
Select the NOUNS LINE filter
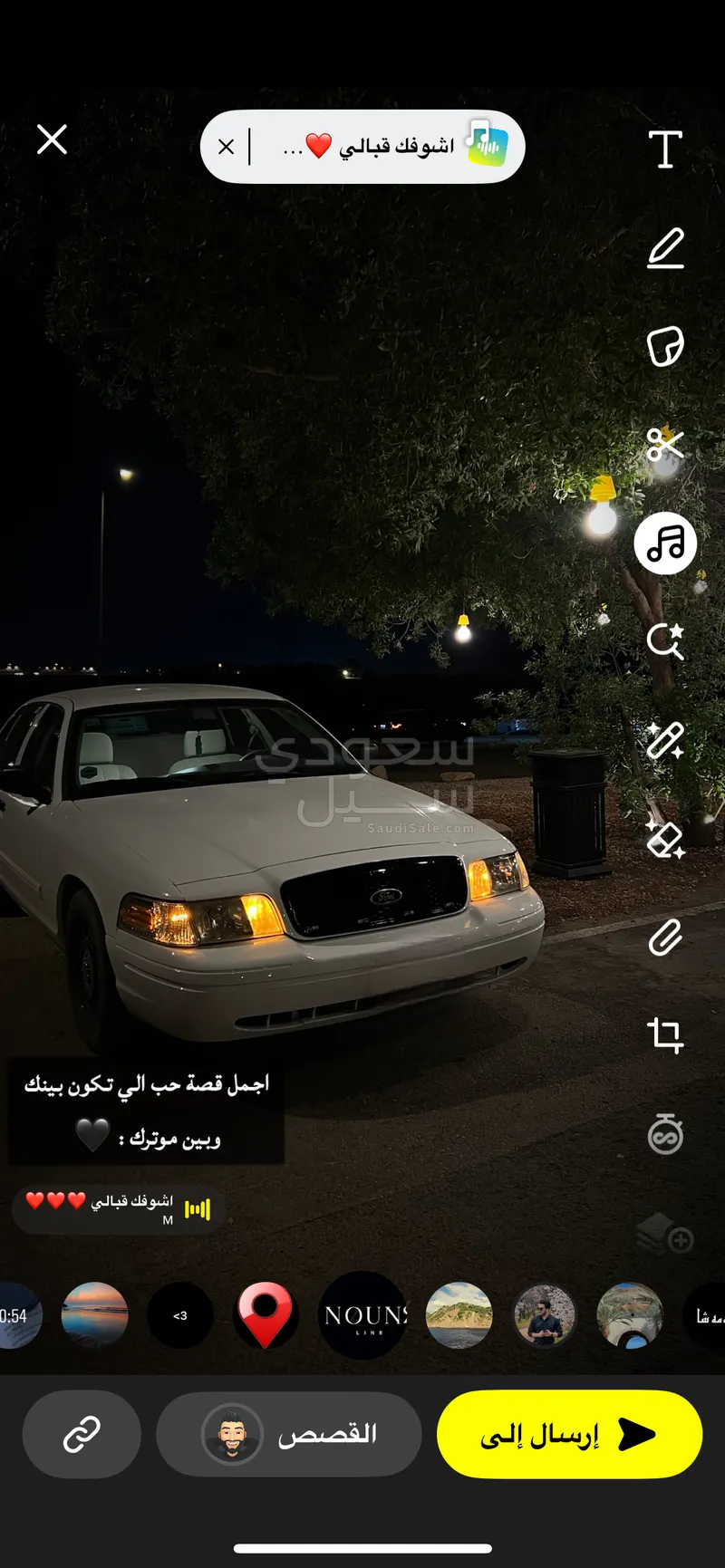pyautogui.click(x=365, y=1315)
